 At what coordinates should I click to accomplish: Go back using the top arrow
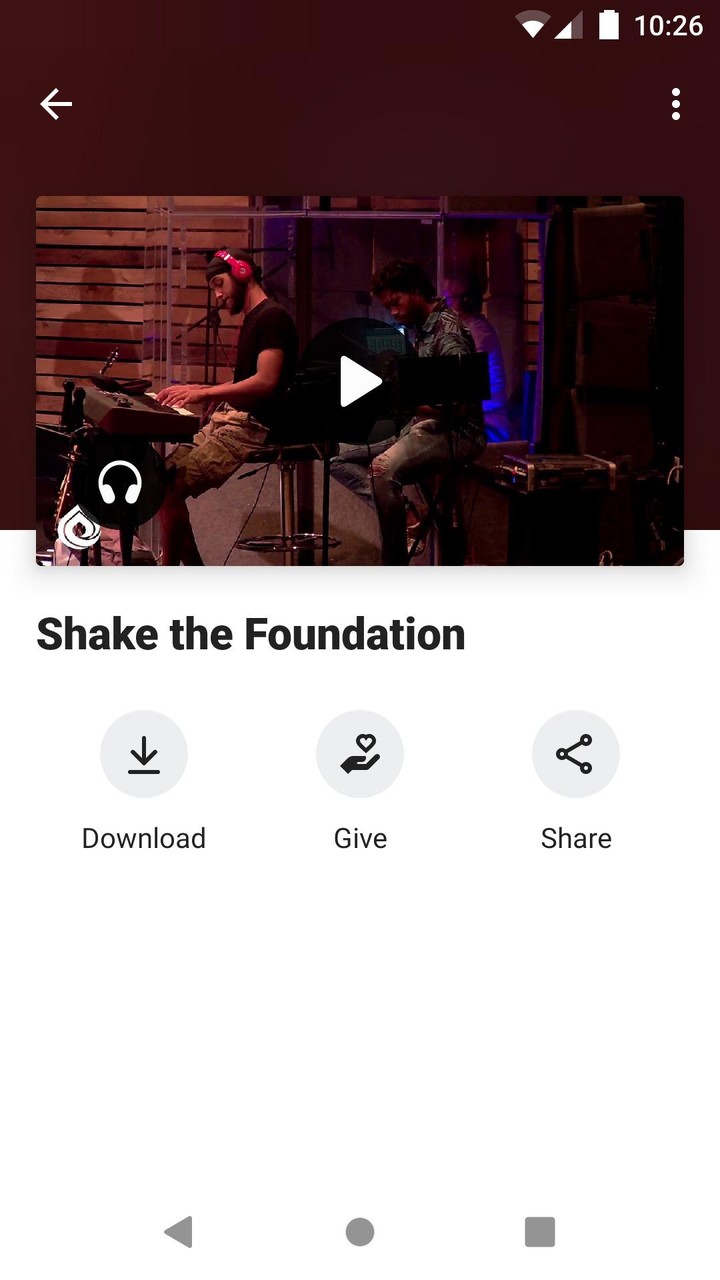tap(56, 104)
